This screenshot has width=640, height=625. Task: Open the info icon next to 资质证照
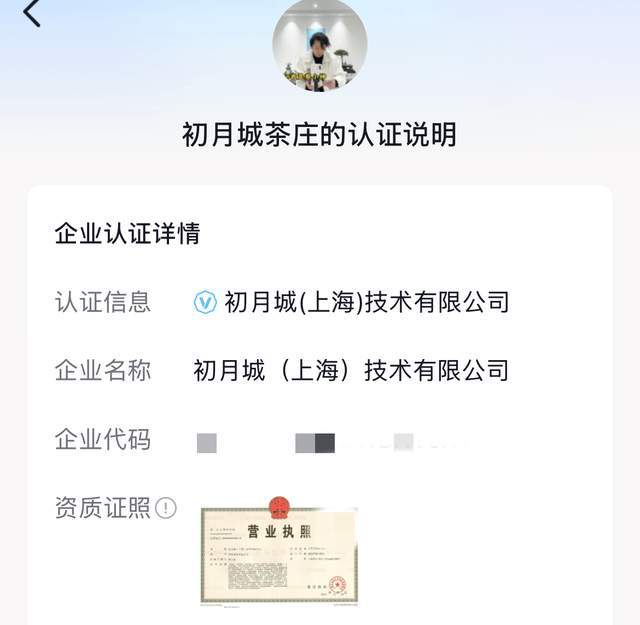pyautogui.click(x=166, y=508)
